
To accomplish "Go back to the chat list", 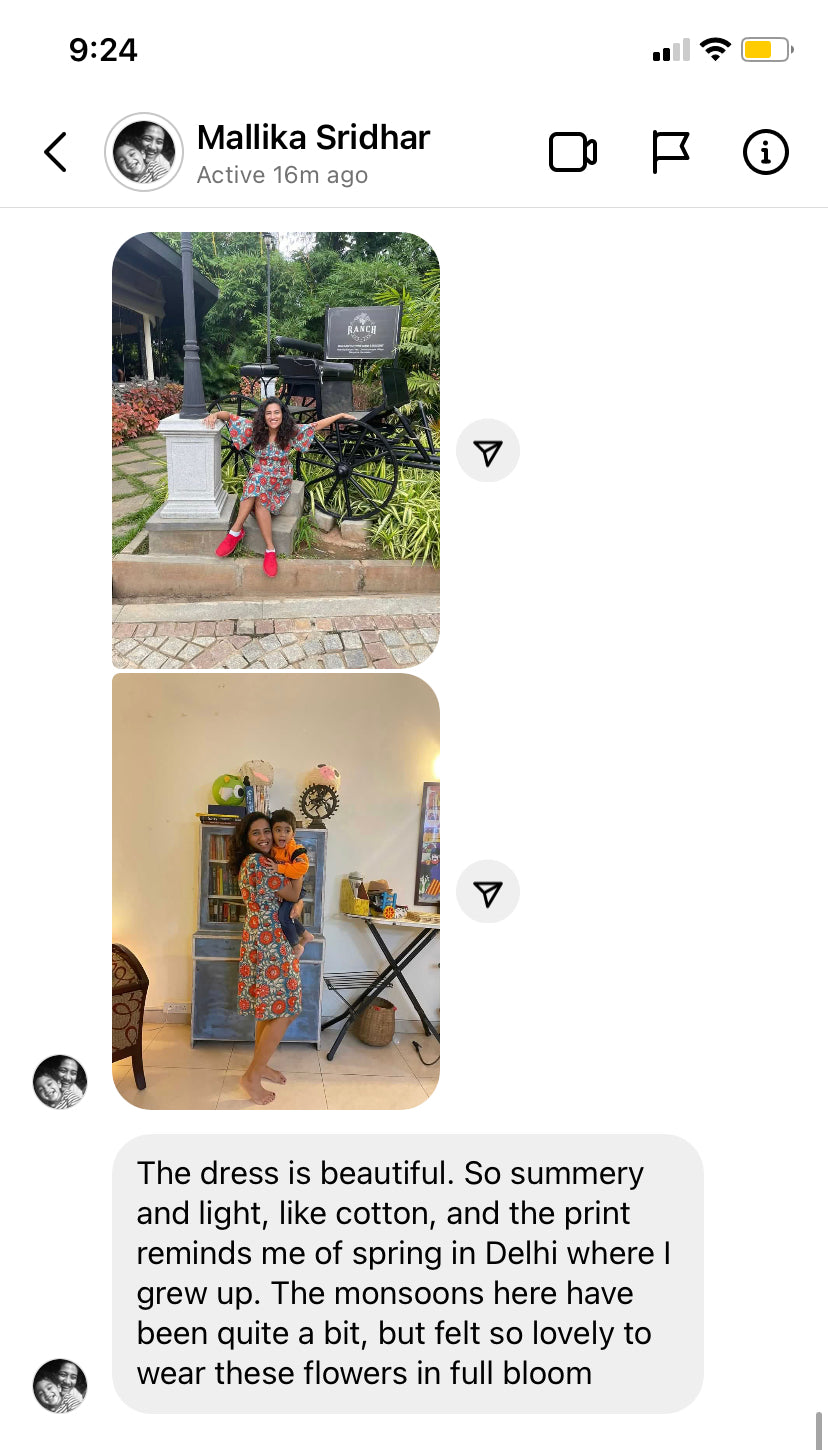I will point(56,152).
